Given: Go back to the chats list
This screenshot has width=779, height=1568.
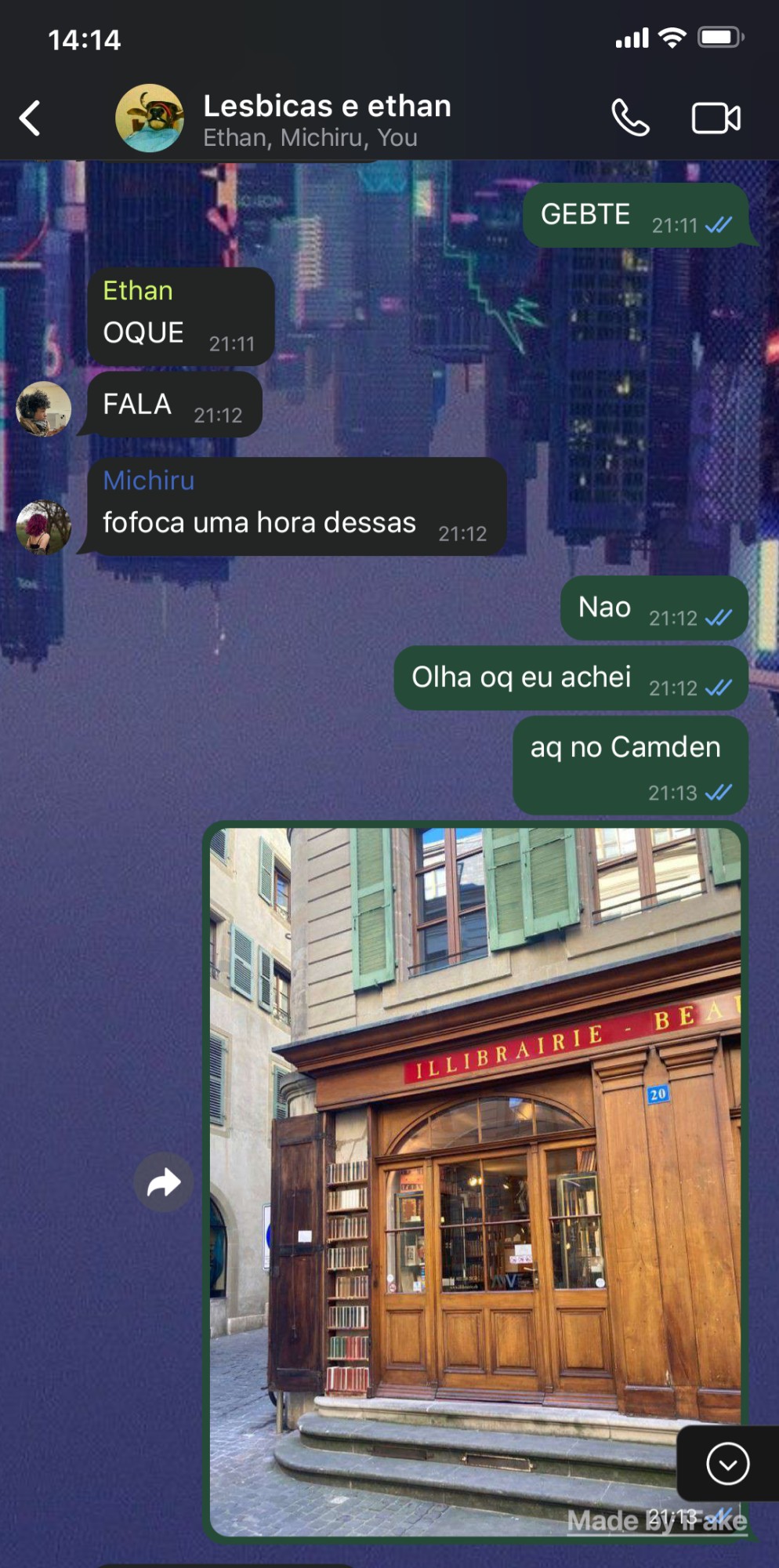Looking at the screenshot, I should pyautogui.click(x=30, y=118).
